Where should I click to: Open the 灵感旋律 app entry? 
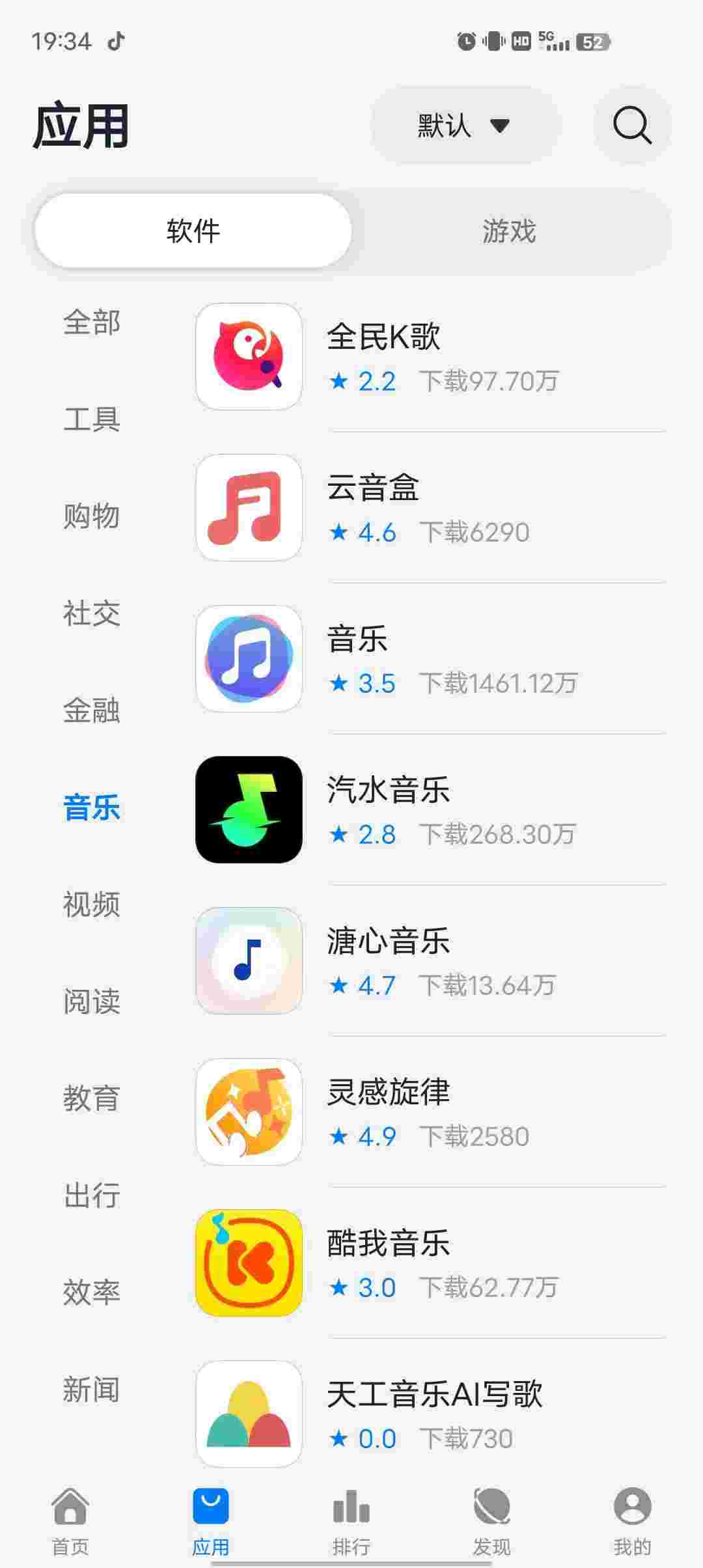coord(430,1112)
